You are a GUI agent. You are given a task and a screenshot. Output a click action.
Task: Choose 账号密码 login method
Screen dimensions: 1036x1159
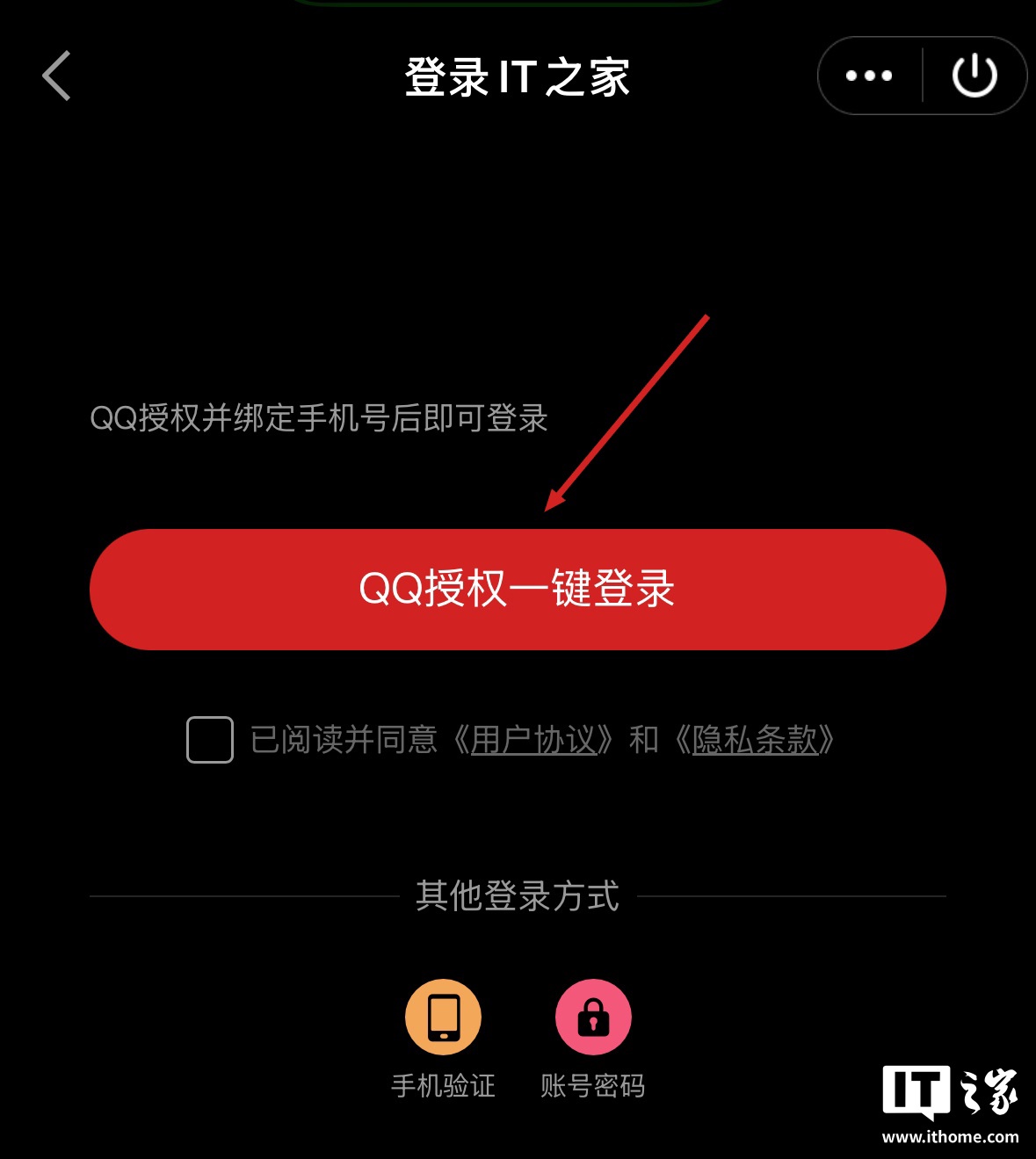593,1018
